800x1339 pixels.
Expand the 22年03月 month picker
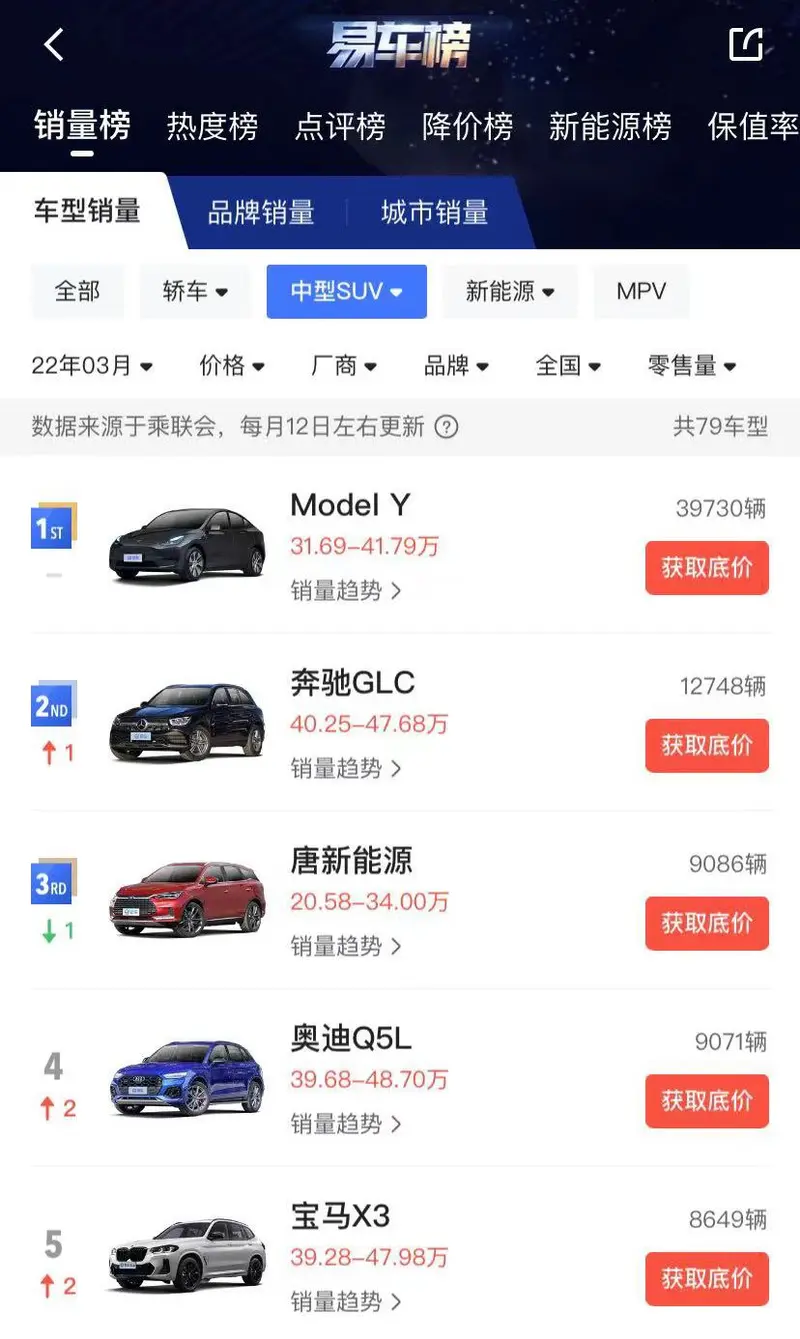(x=92, y=366)
